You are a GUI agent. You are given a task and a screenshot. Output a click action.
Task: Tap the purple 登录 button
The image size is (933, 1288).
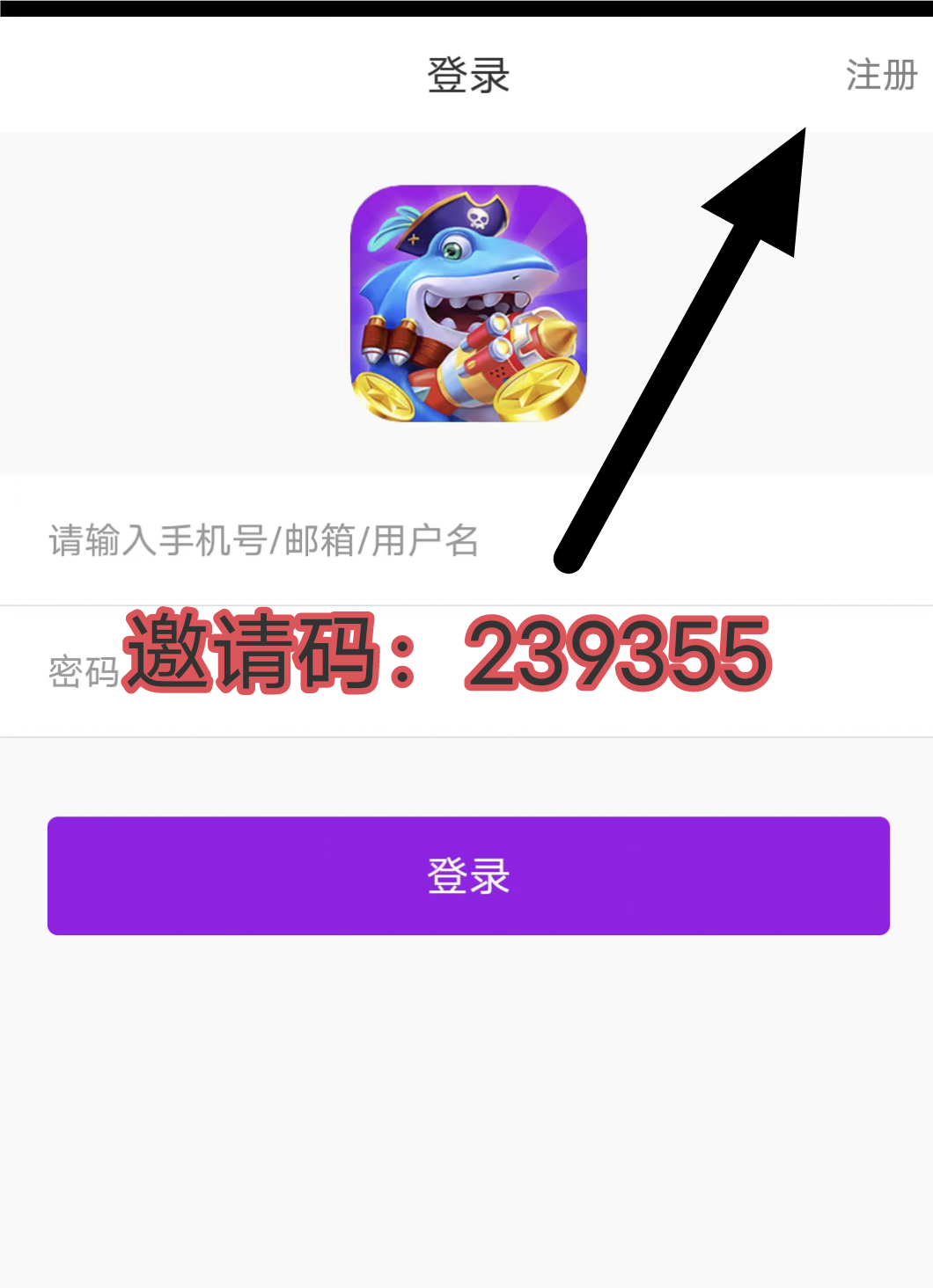pos(468,875)
